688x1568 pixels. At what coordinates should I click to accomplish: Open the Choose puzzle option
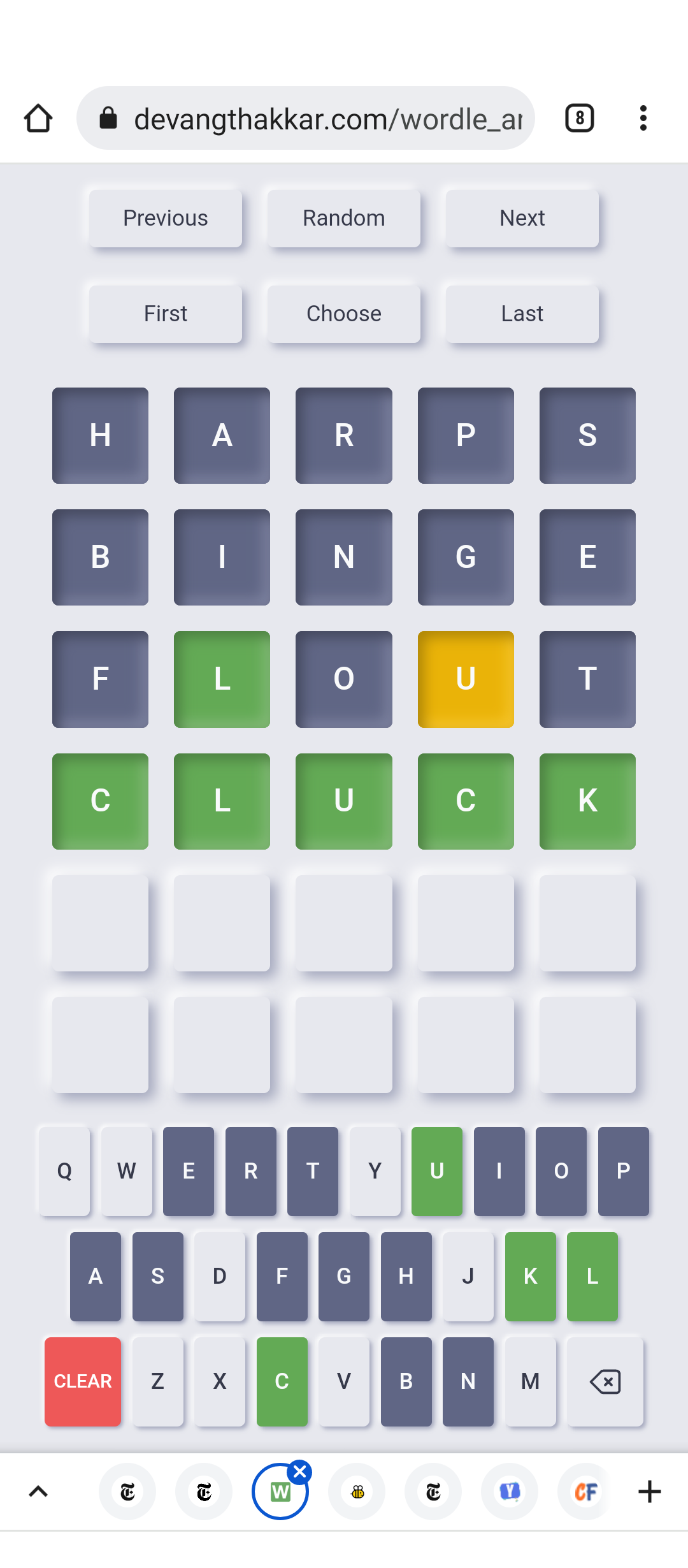point(344,314)
